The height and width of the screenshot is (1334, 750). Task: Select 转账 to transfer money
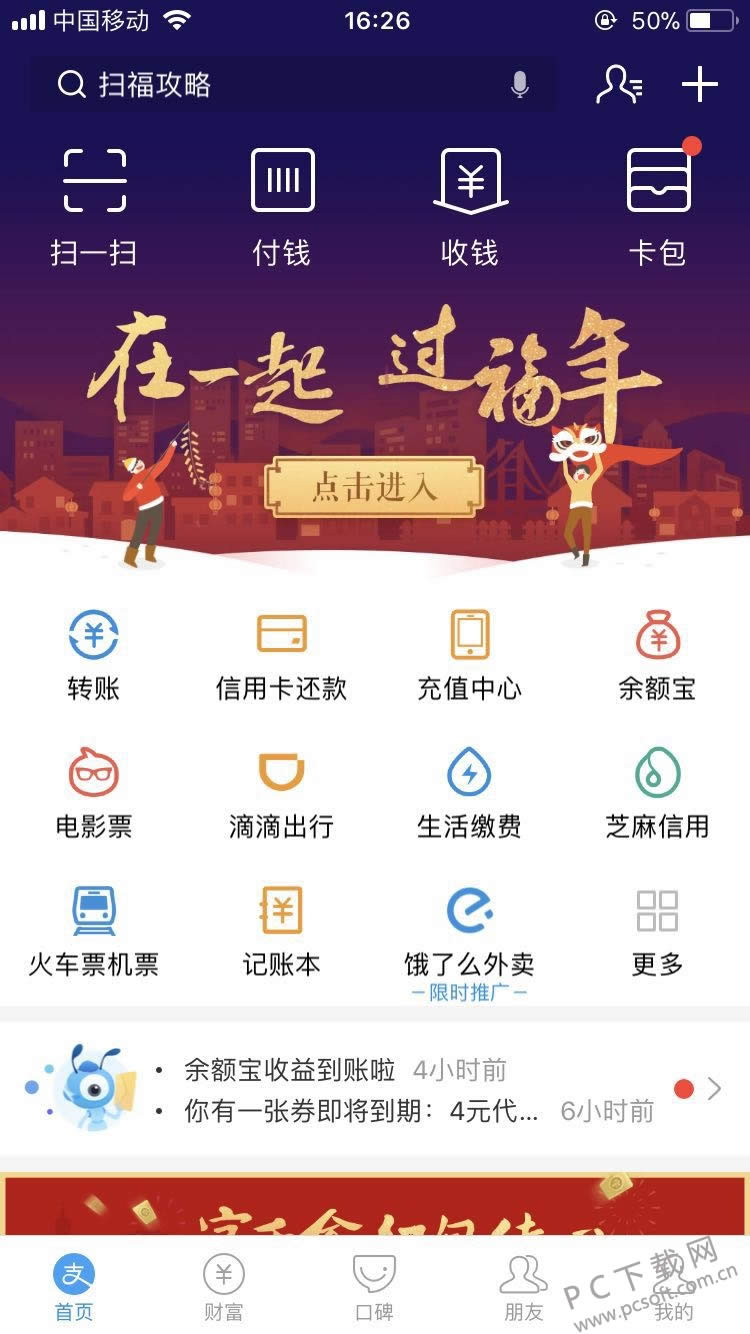tap(94, 655)
